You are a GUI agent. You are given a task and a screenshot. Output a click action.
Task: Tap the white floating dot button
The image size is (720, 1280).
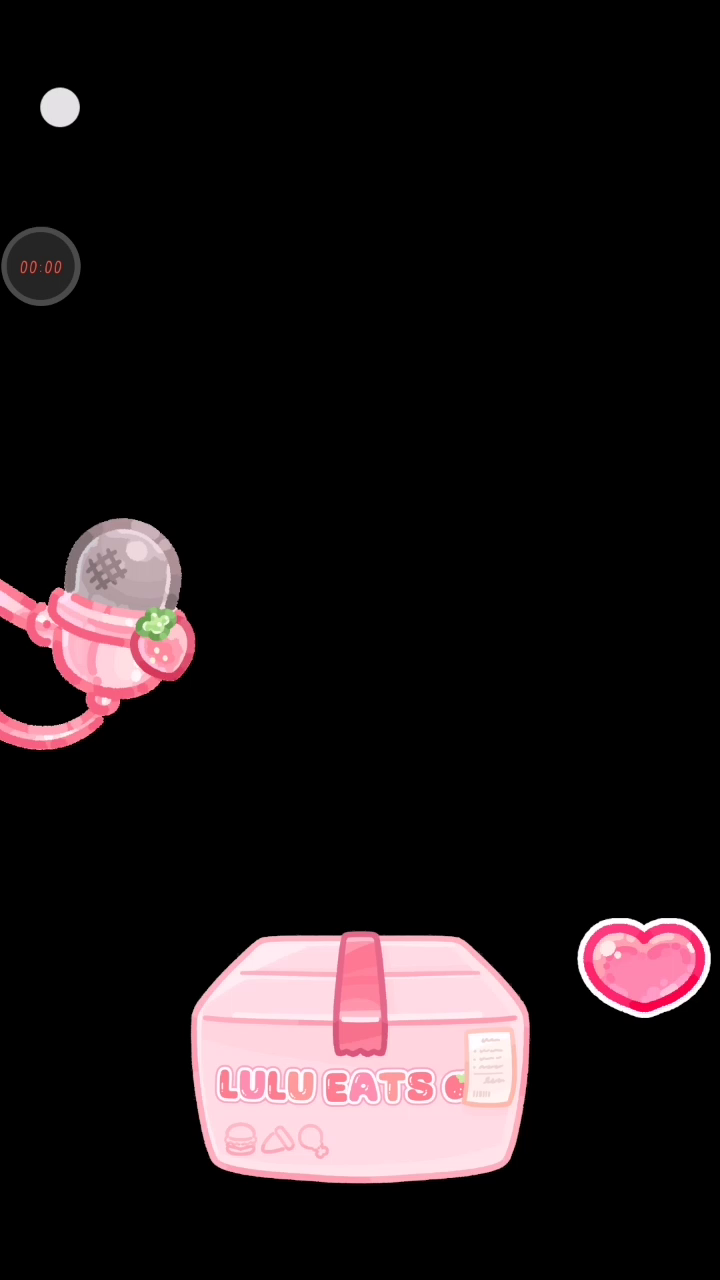coord(60,108)
